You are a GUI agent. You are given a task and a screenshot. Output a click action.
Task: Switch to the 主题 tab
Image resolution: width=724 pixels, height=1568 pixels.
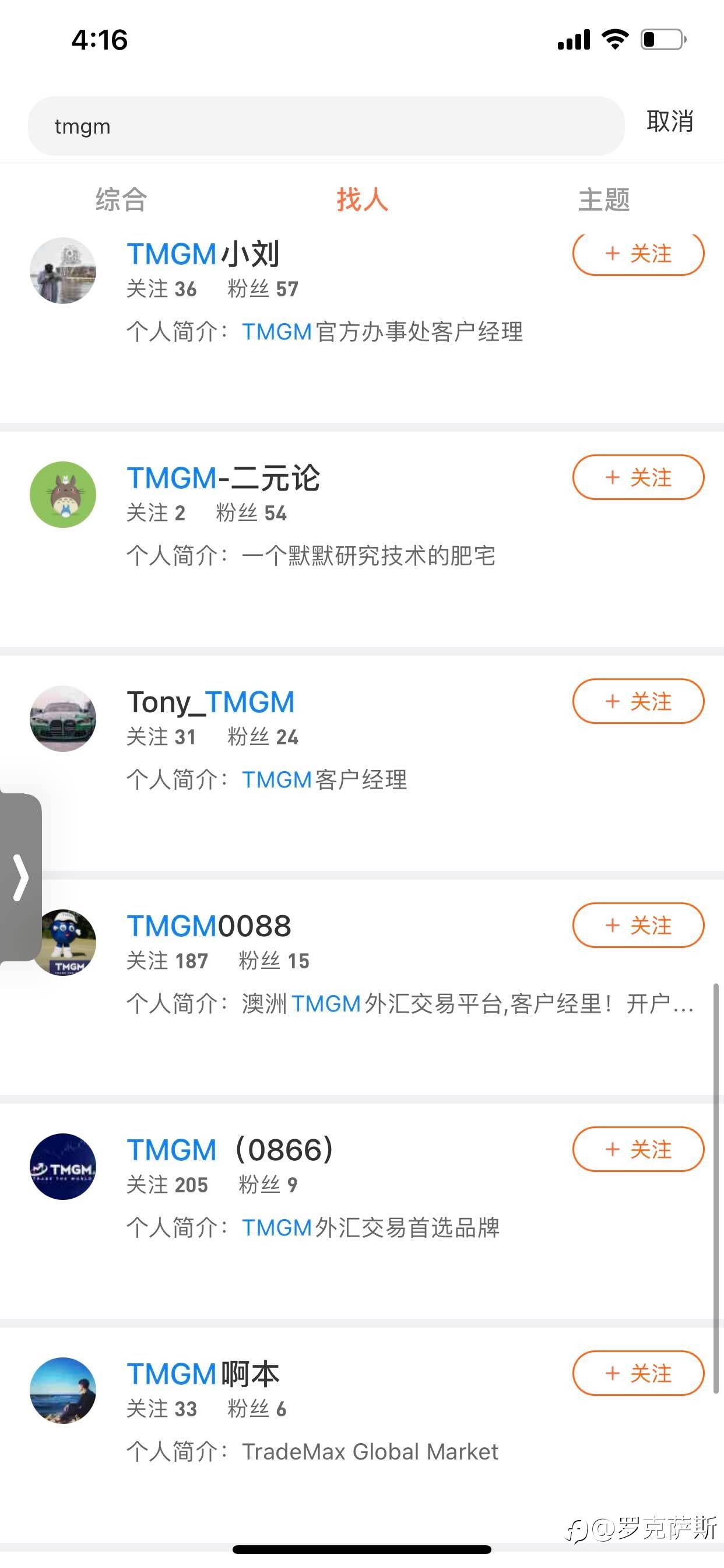point(603,199)
